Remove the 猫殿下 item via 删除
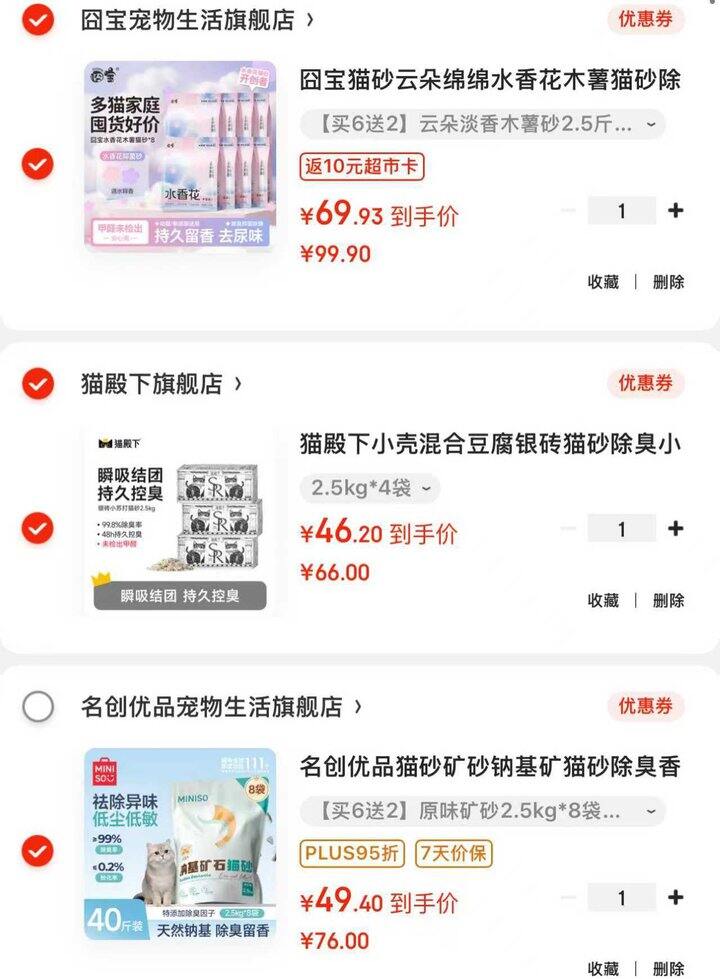 coord(668,600)
